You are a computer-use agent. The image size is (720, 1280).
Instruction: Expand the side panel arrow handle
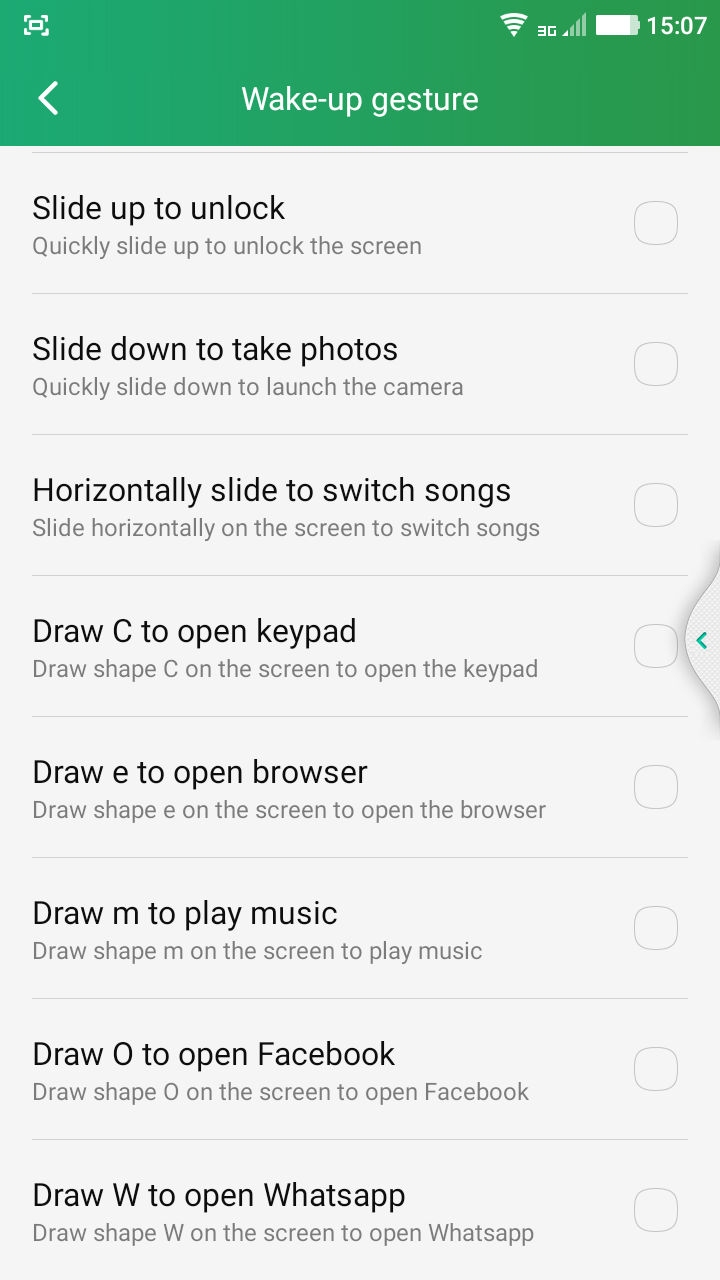pos(703,641)
